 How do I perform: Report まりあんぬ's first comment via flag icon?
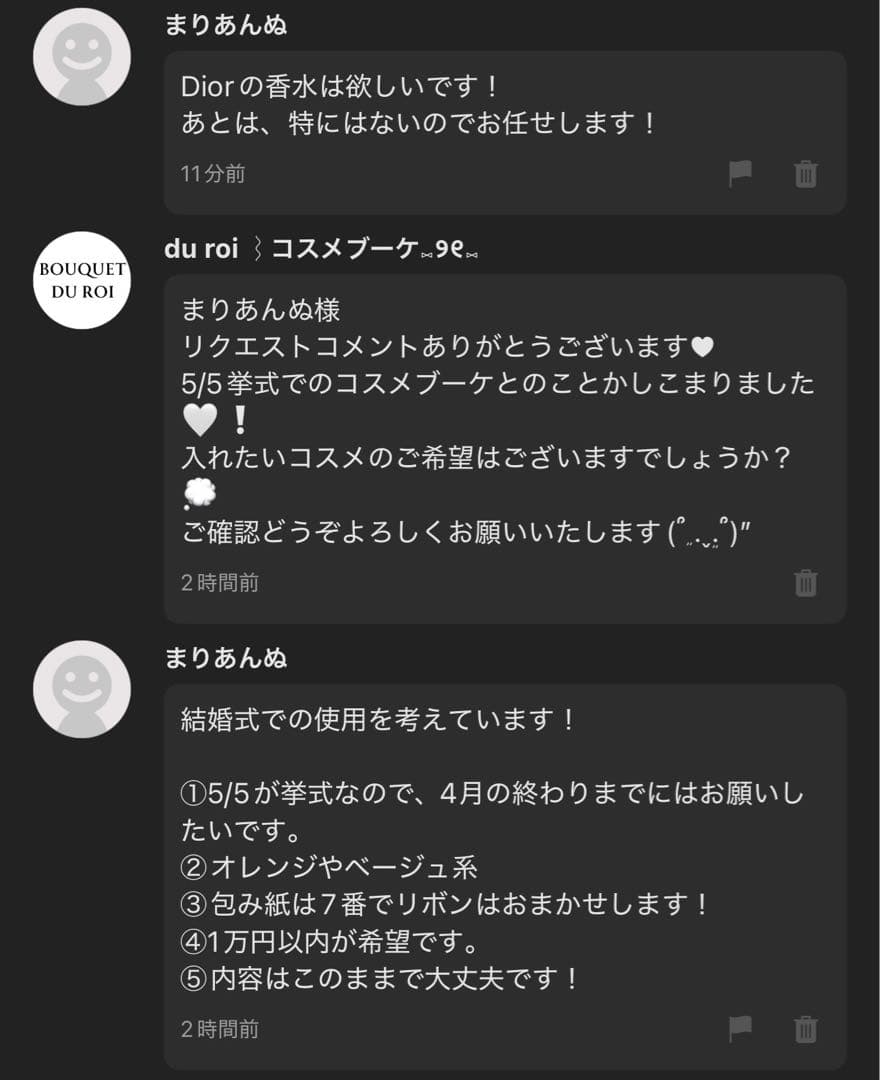[738, 172]
